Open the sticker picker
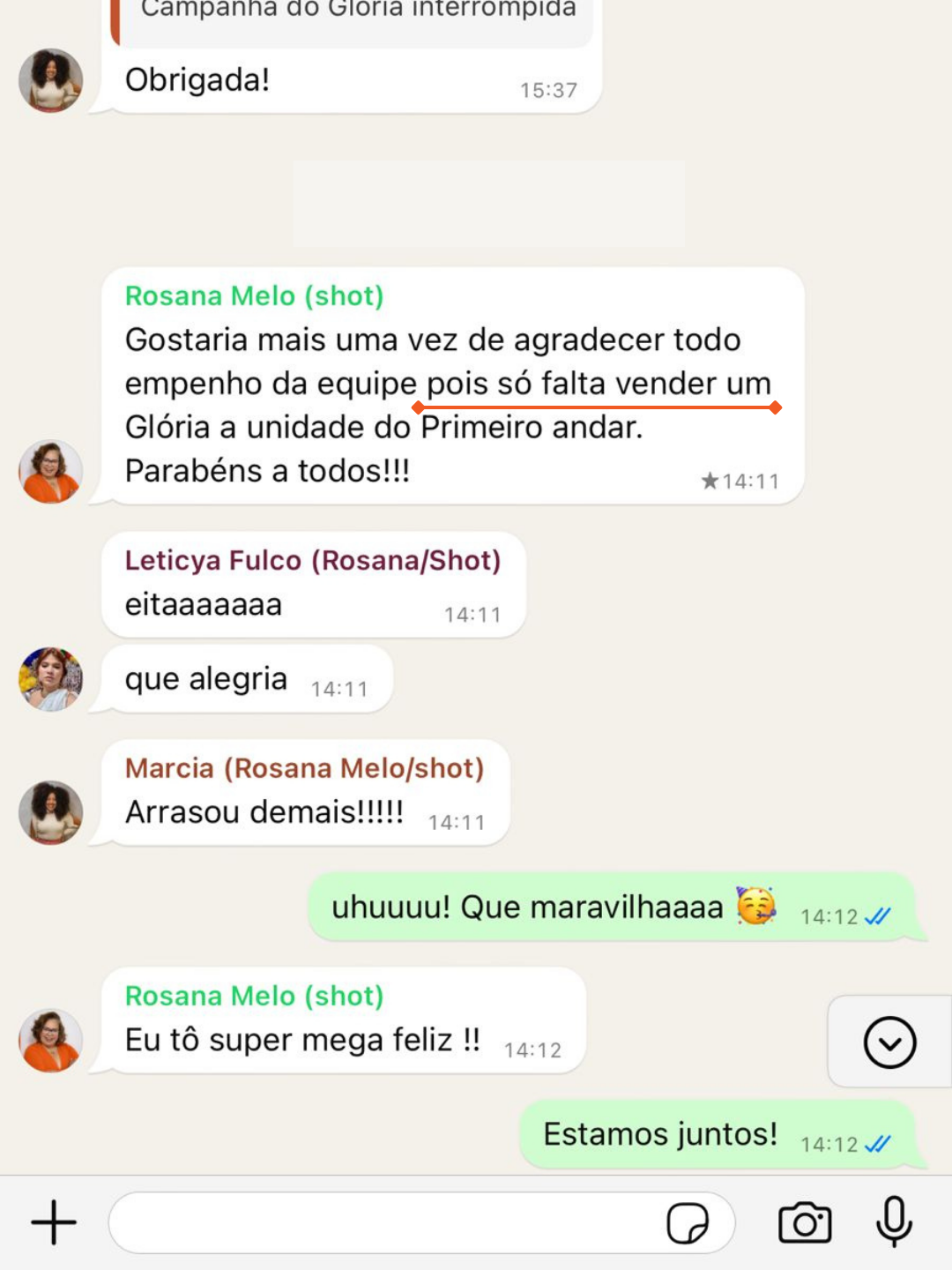The height and width of the screenshot is (1270, 952). pyautogui.click(x=688, y=1223)
